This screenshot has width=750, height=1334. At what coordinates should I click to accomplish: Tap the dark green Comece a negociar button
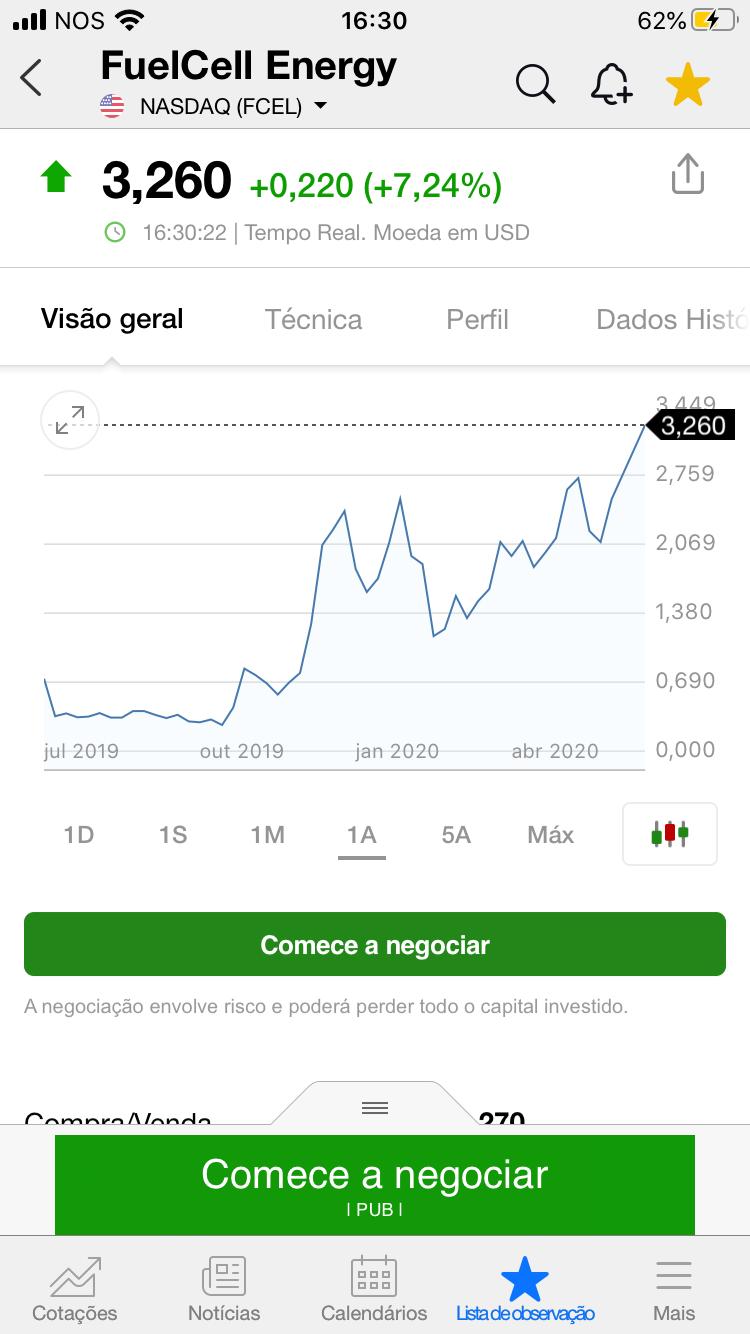[375, 944]
